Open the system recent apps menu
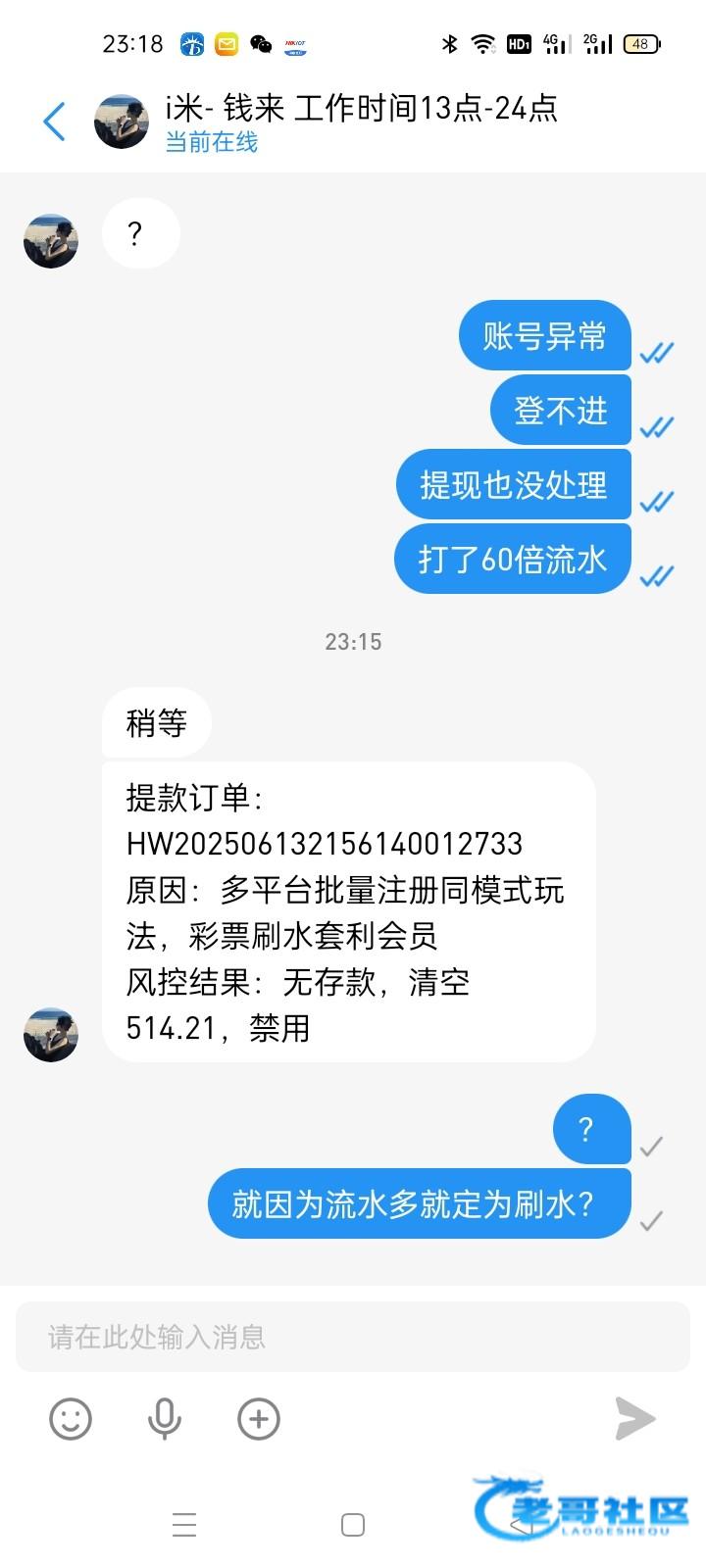Screen dimensions: 706x1568 pyautogui.click(x=184, y=1525)
